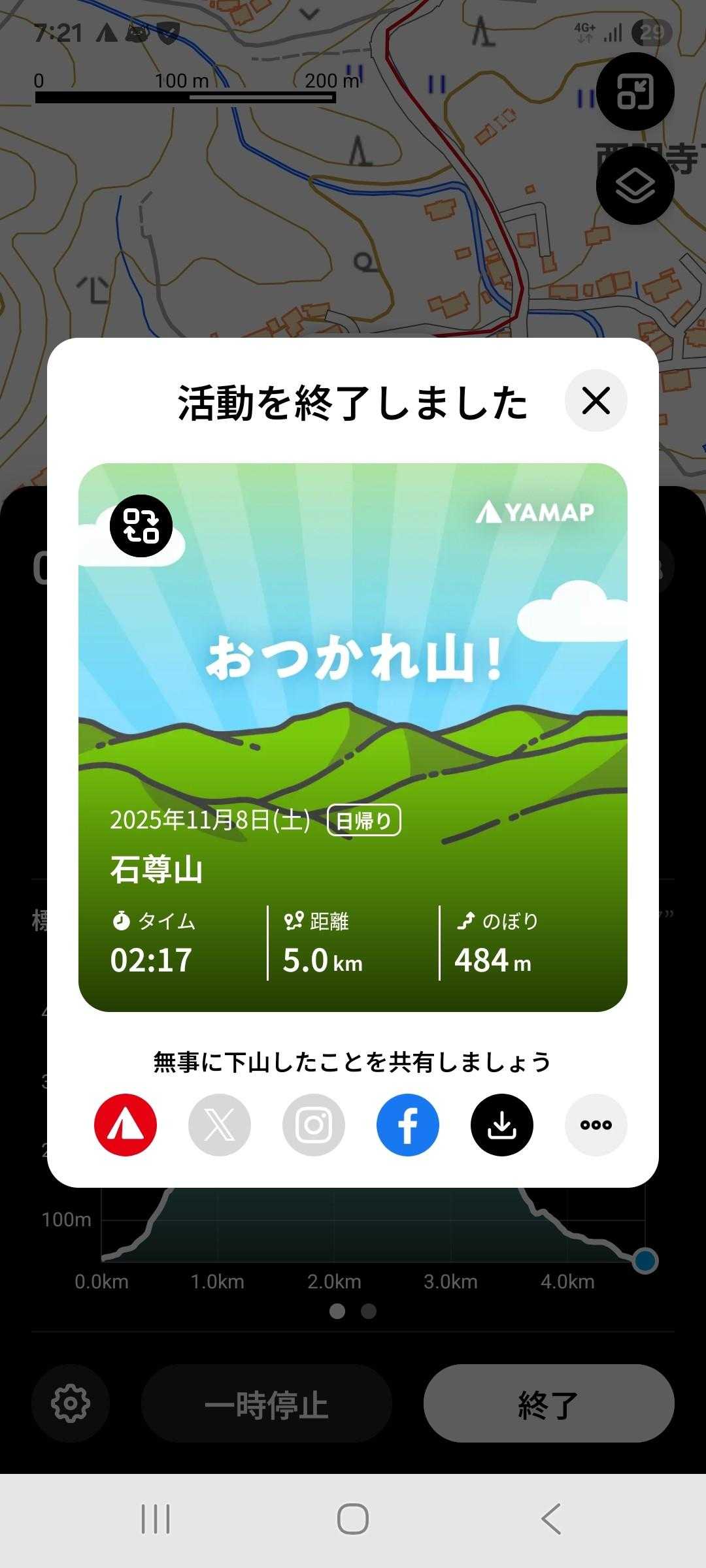Share the activity on Facebook
The height and width of the screenshot is (1568, 706).
(x=408, y=1125)
